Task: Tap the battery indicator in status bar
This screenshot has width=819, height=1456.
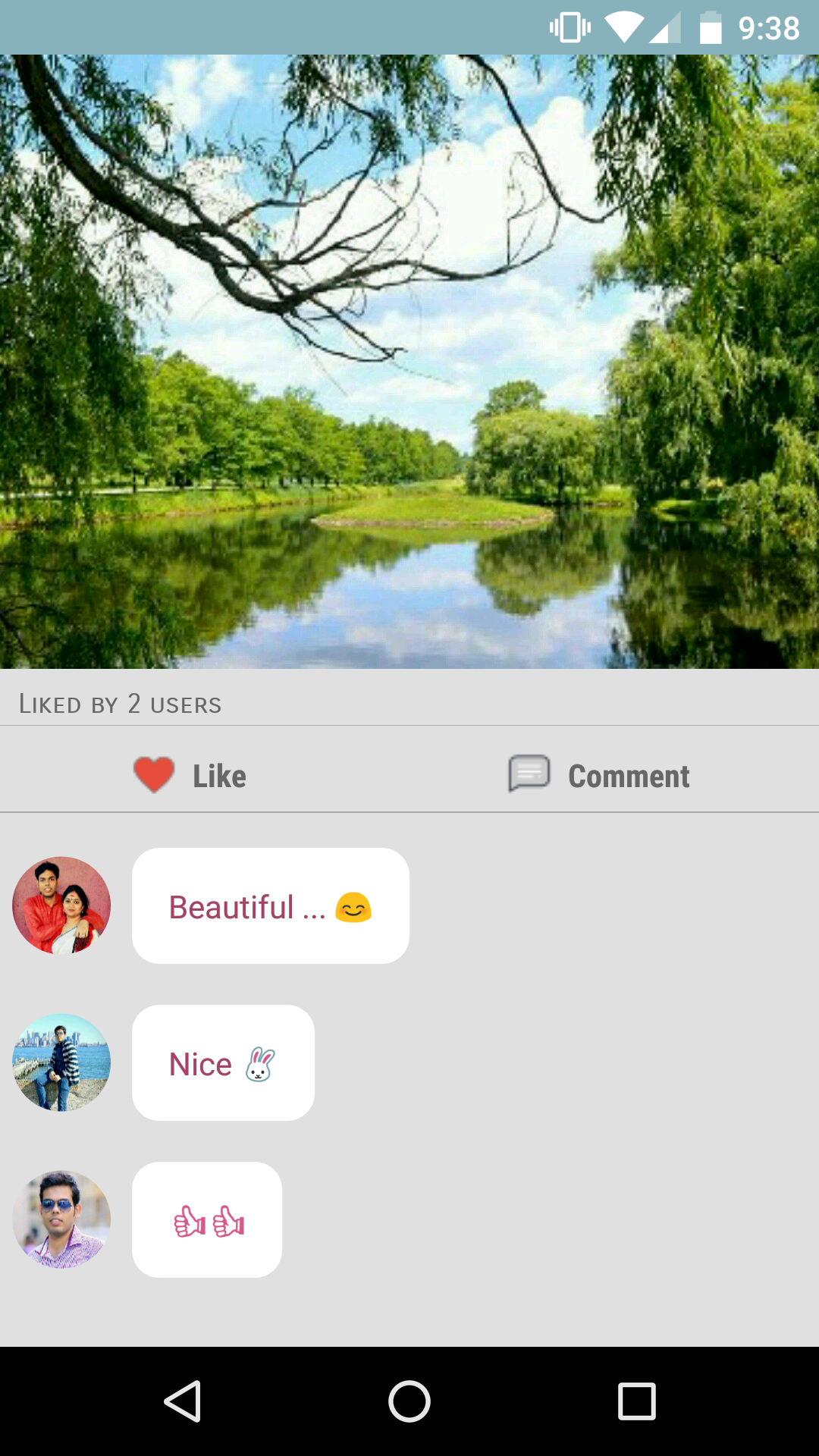Action: pos(710,28)
